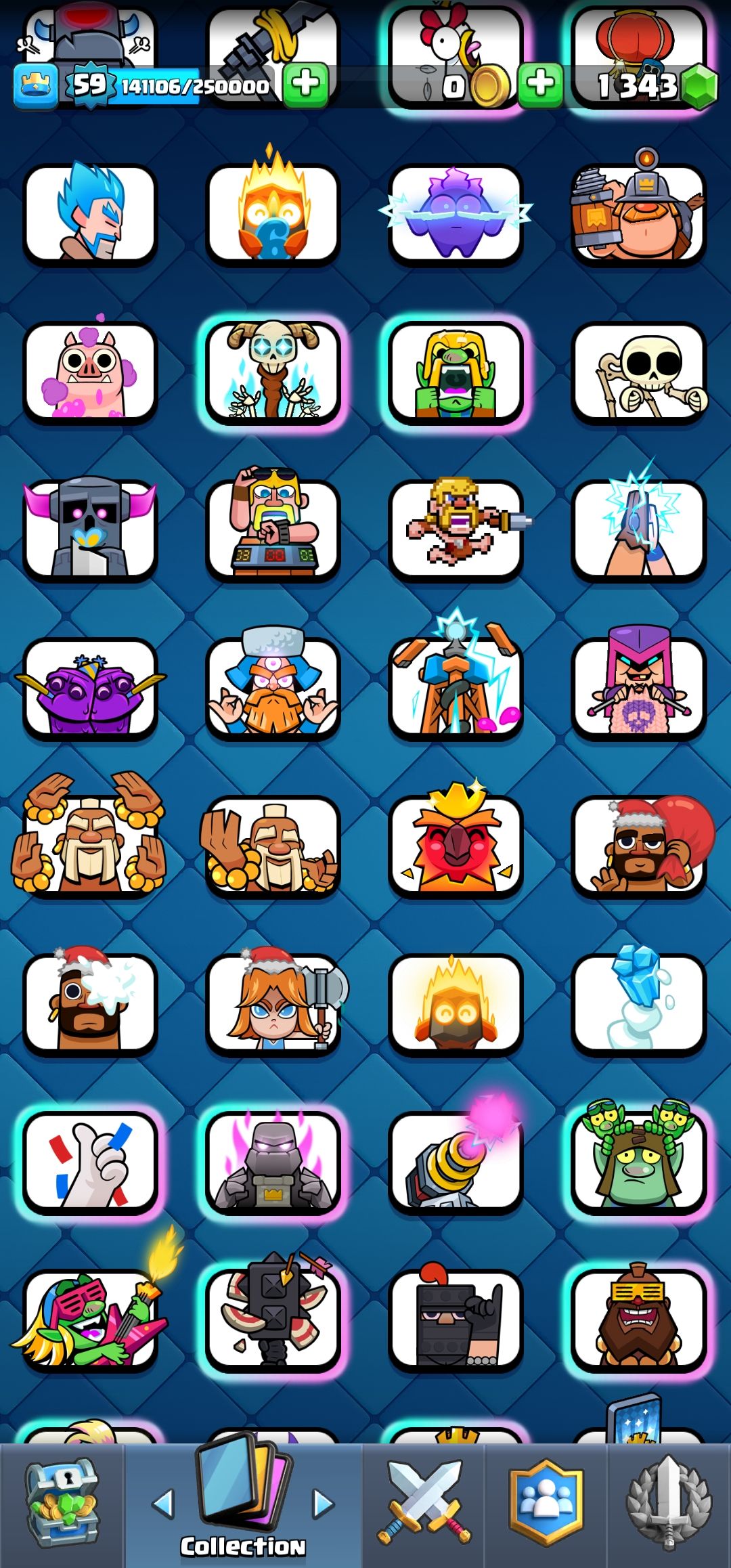Viewport: 731px width, 1568px height.
Task: Pick the finger snap confetti emote
Action: (x=91, y=1162)
